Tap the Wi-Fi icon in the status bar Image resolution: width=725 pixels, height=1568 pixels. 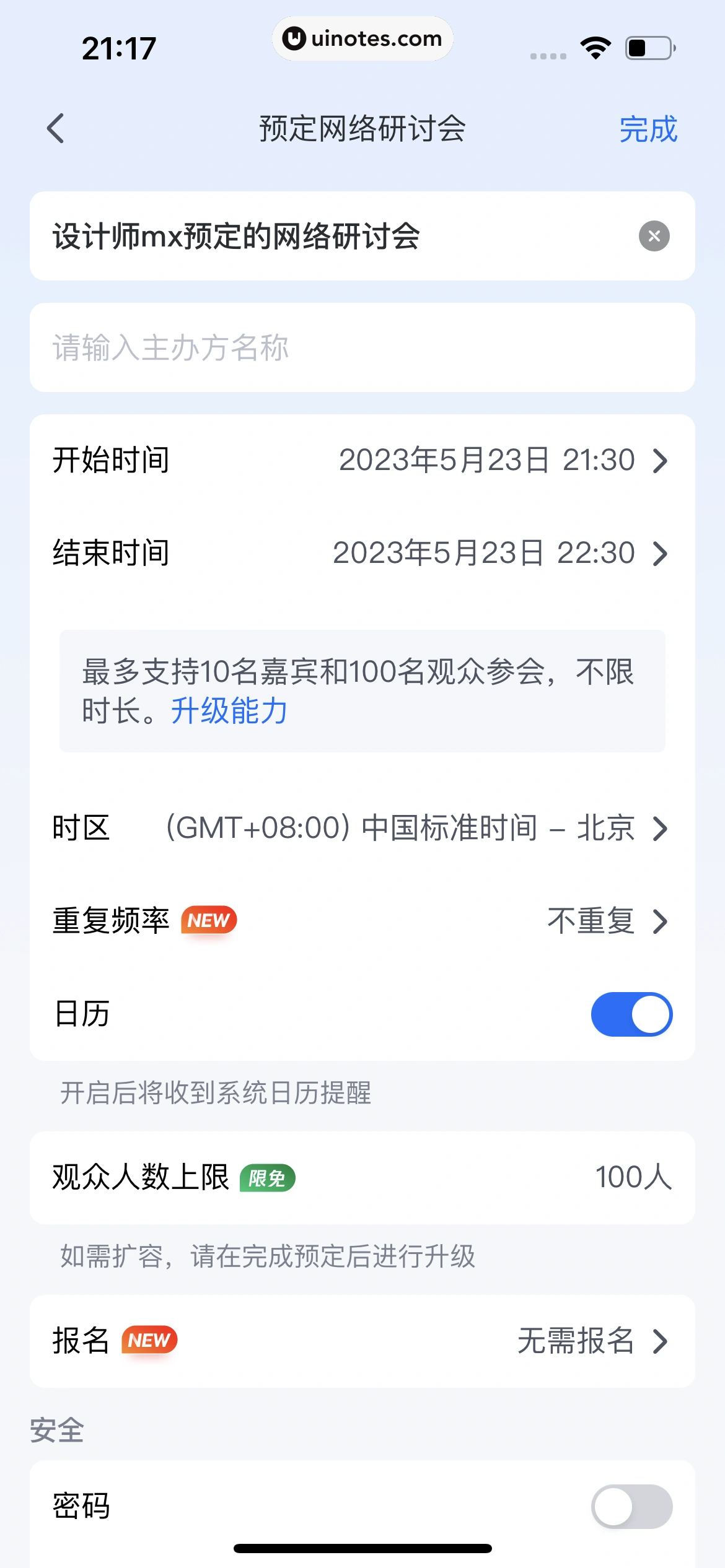pos(595,46)
